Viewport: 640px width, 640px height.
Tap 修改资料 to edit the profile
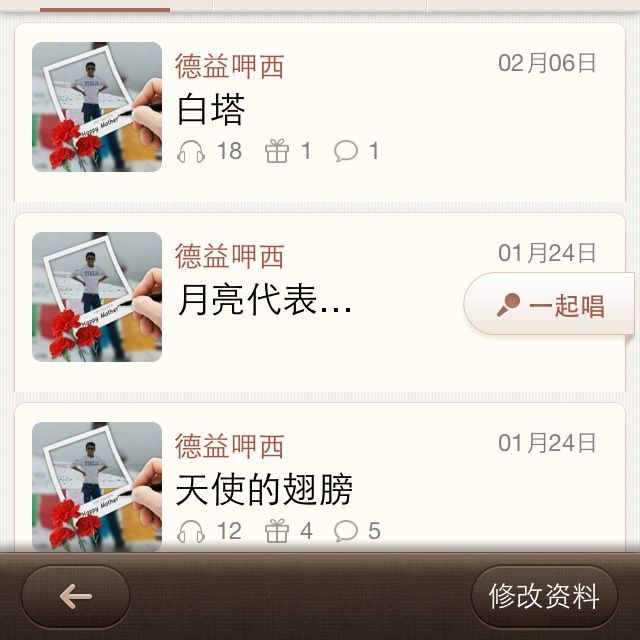(x=544, y=597)
